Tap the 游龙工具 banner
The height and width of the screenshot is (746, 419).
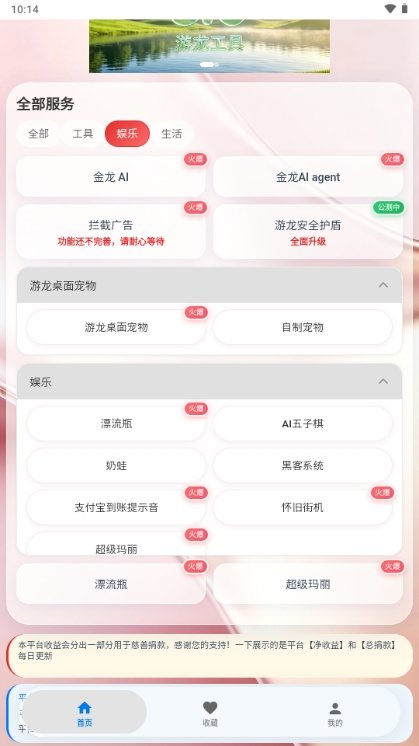(209, 46)
